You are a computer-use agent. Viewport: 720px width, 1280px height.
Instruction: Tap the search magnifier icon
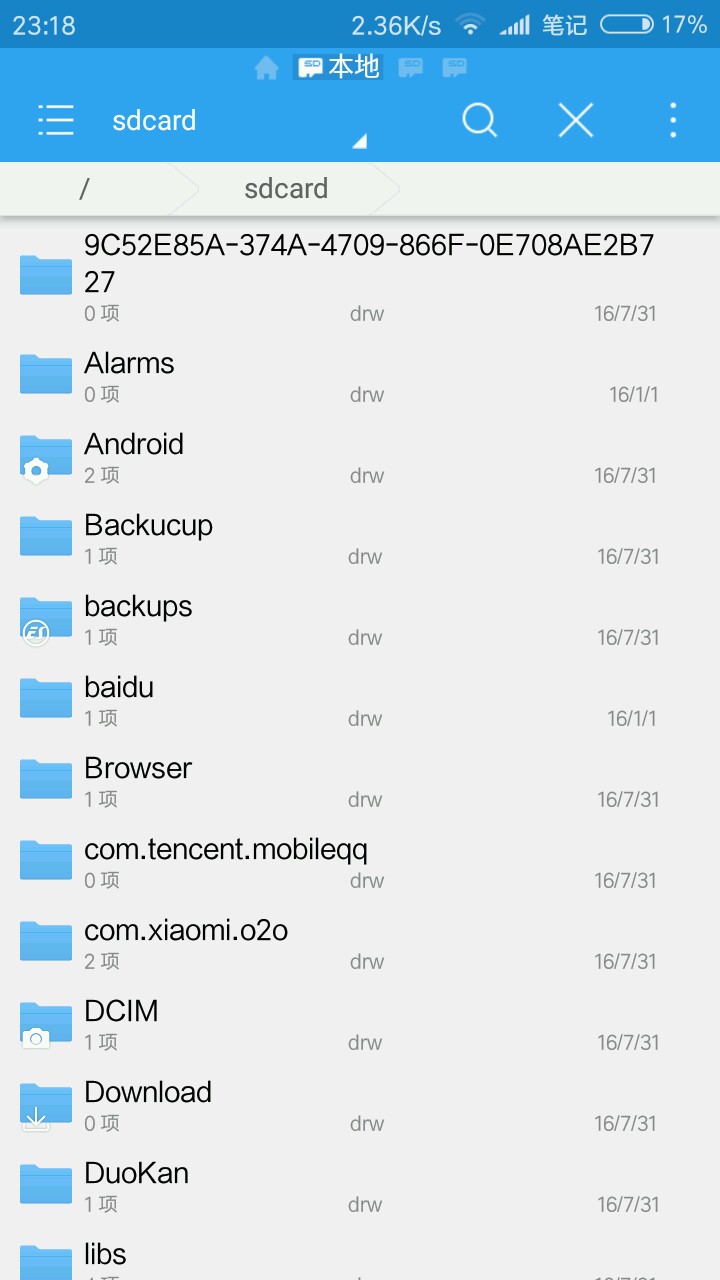click(479, 121)
